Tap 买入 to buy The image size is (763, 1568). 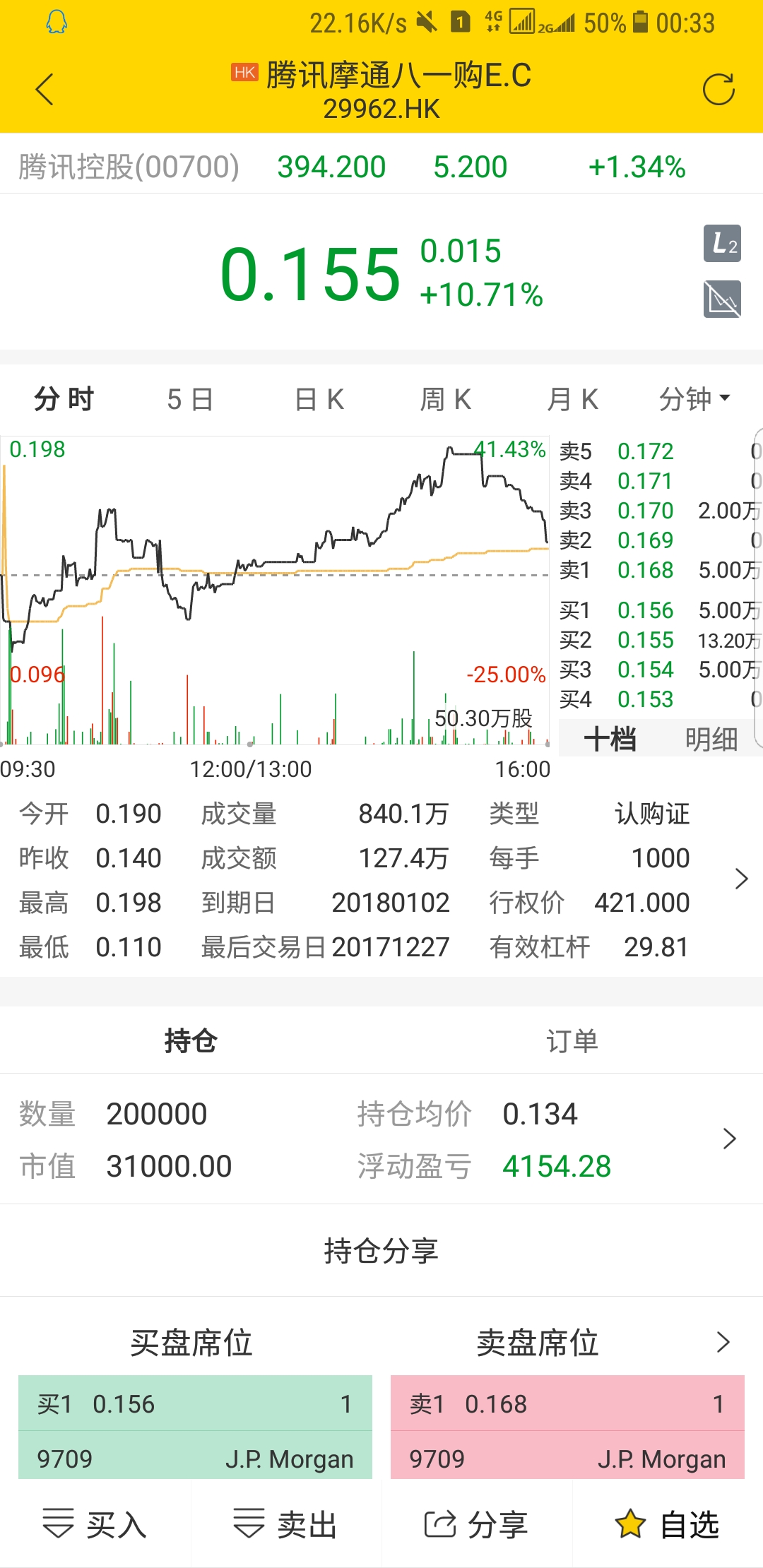pyautogui.click(x=95, y=1525)
